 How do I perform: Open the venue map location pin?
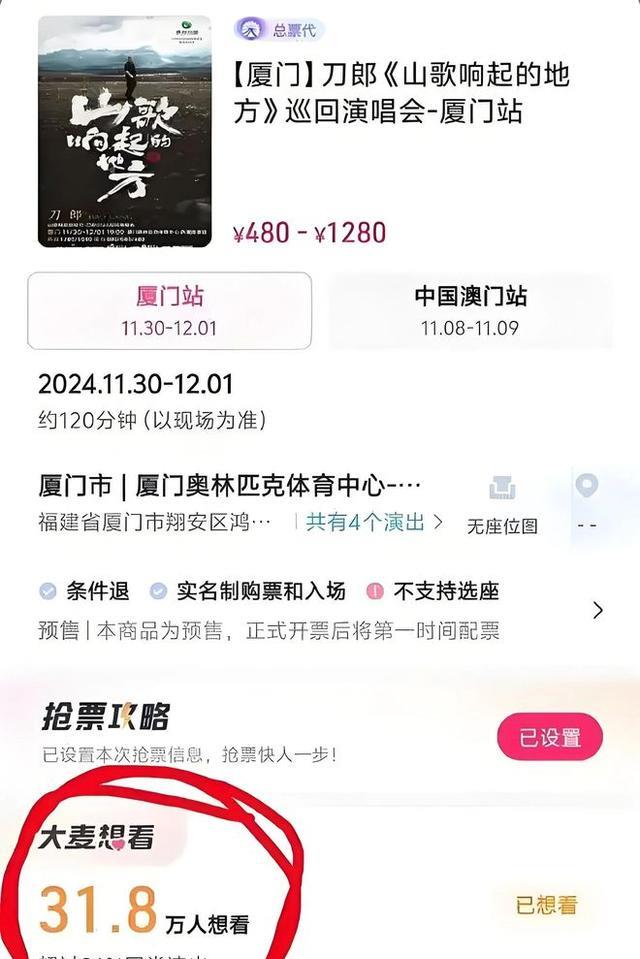click(x=587, y=487)
